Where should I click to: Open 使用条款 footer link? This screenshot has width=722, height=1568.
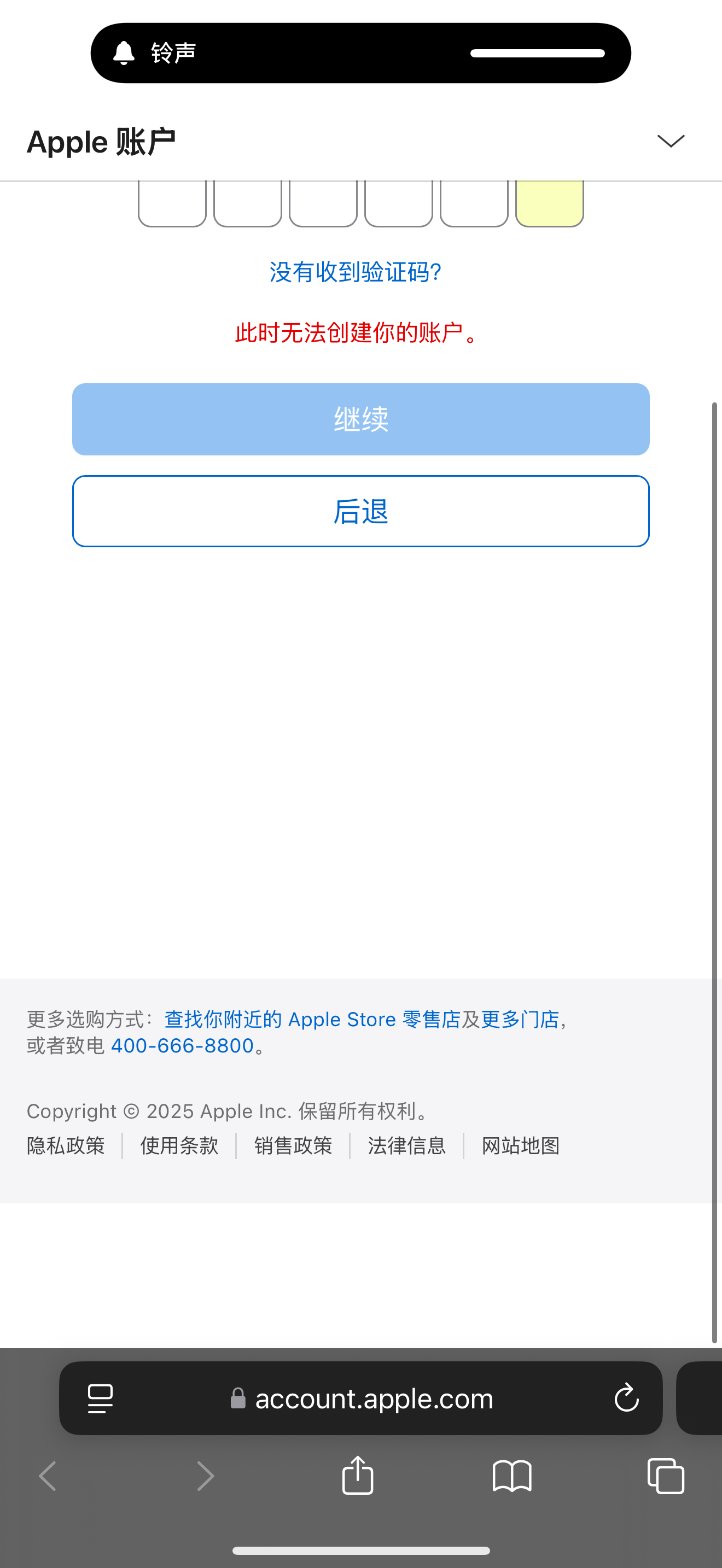(179, 1145)
